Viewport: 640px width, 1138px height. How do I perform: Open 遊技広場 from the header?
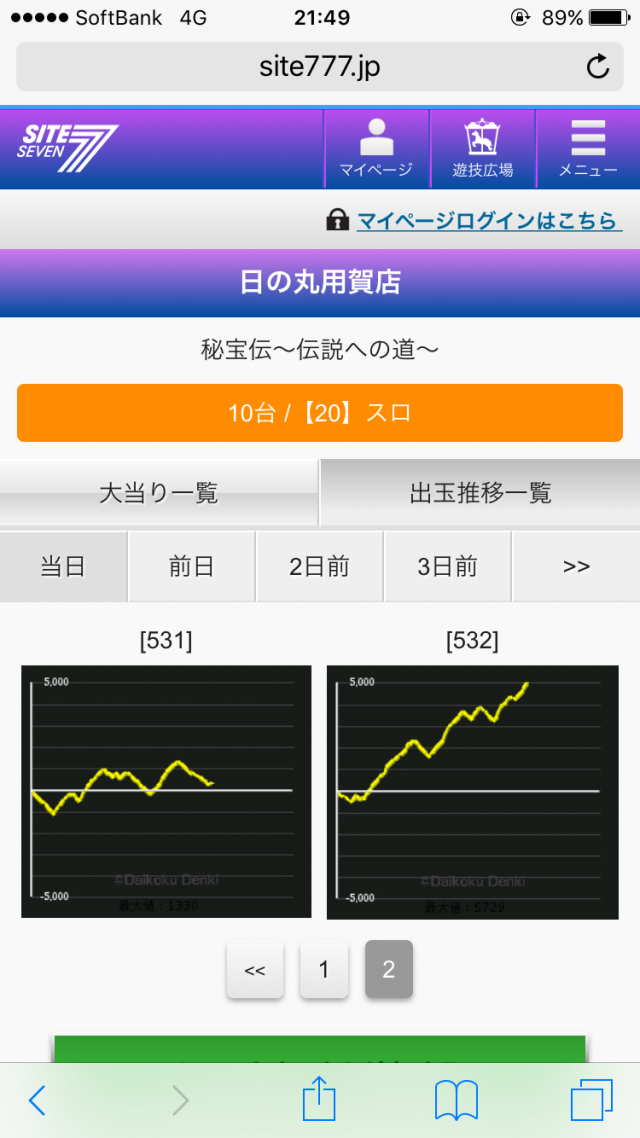pos(482,149)
